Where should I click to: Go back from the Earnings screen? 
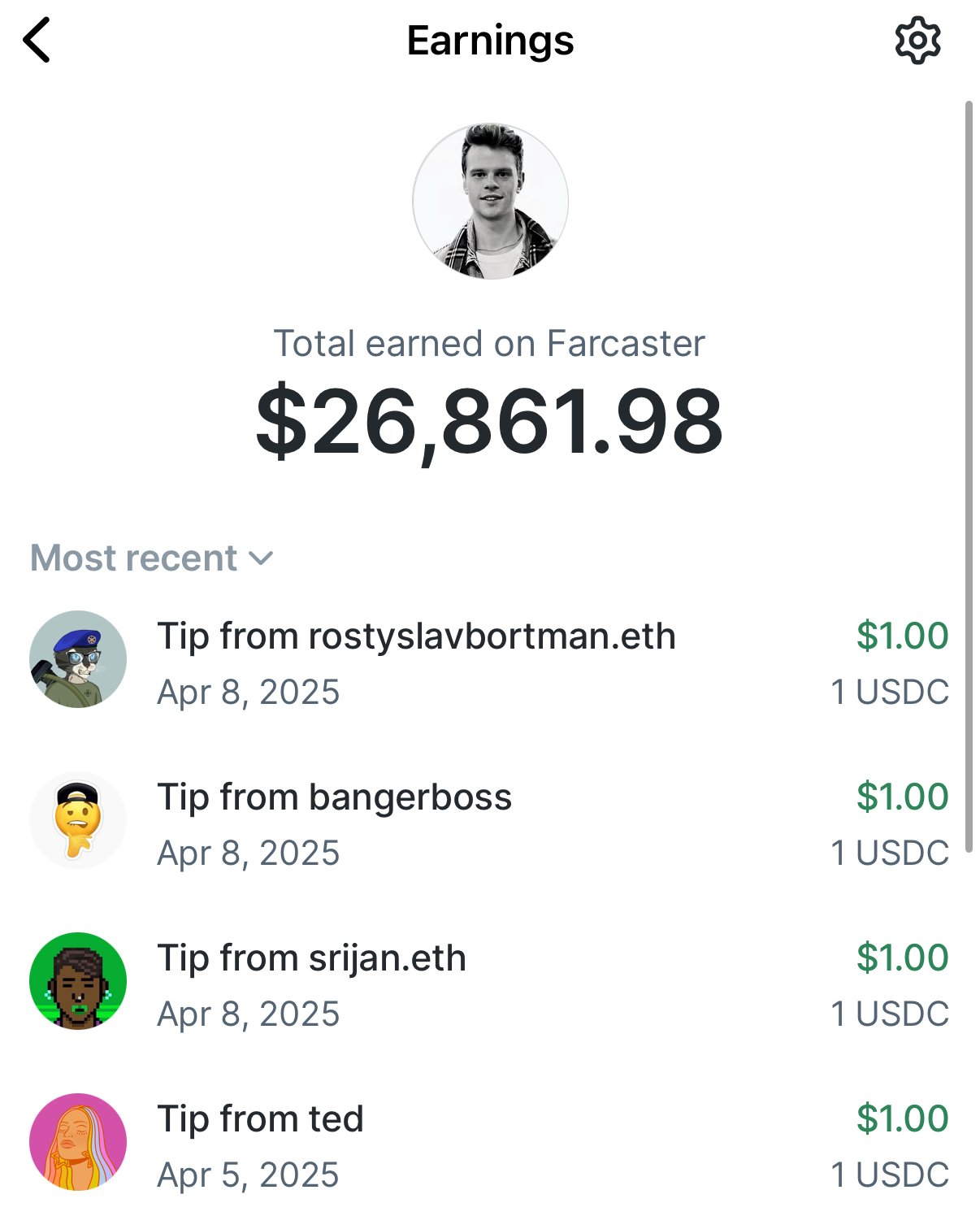pyautogui.click(x=37, y=40)
